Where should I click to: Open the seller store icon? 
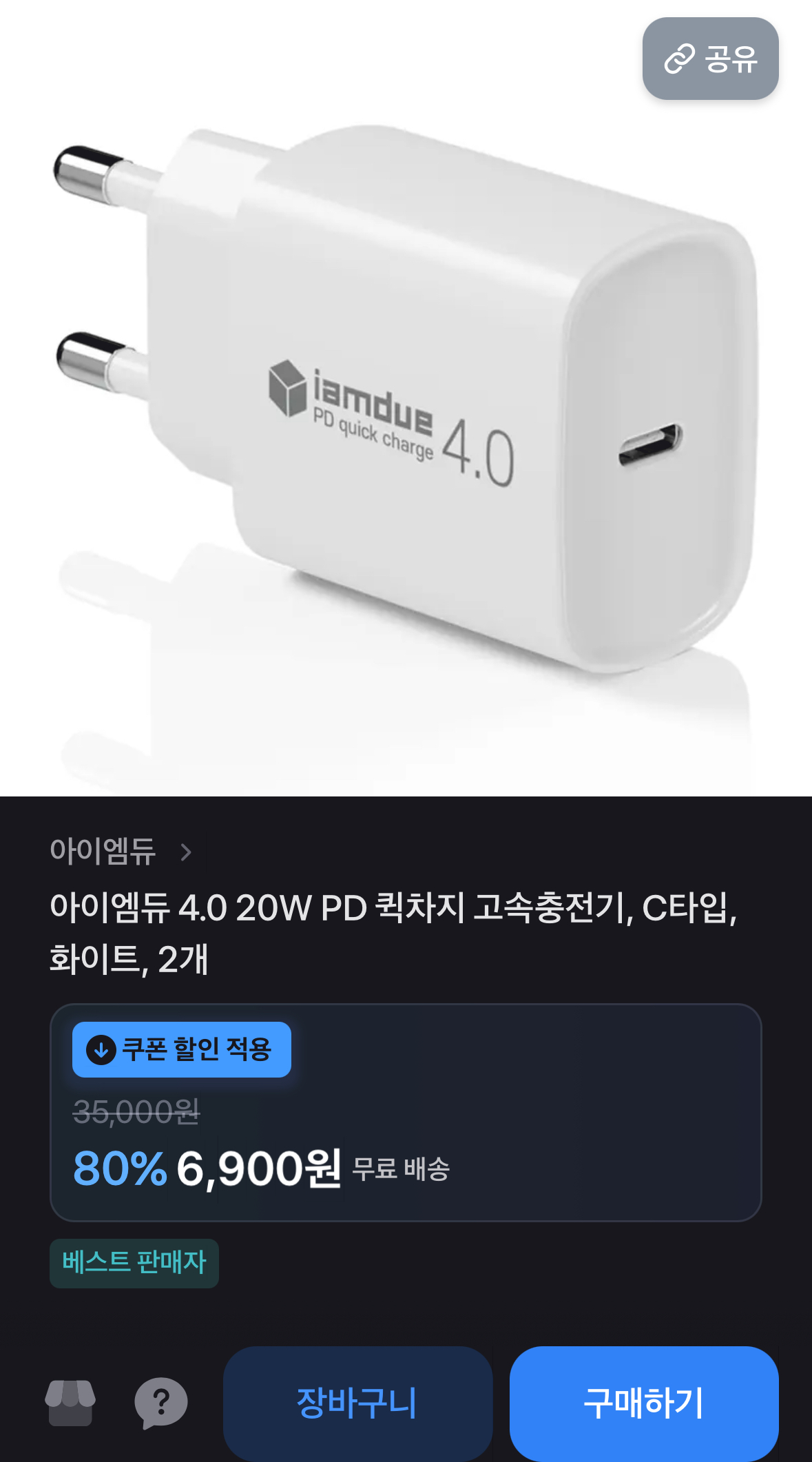pos(70,1402)
